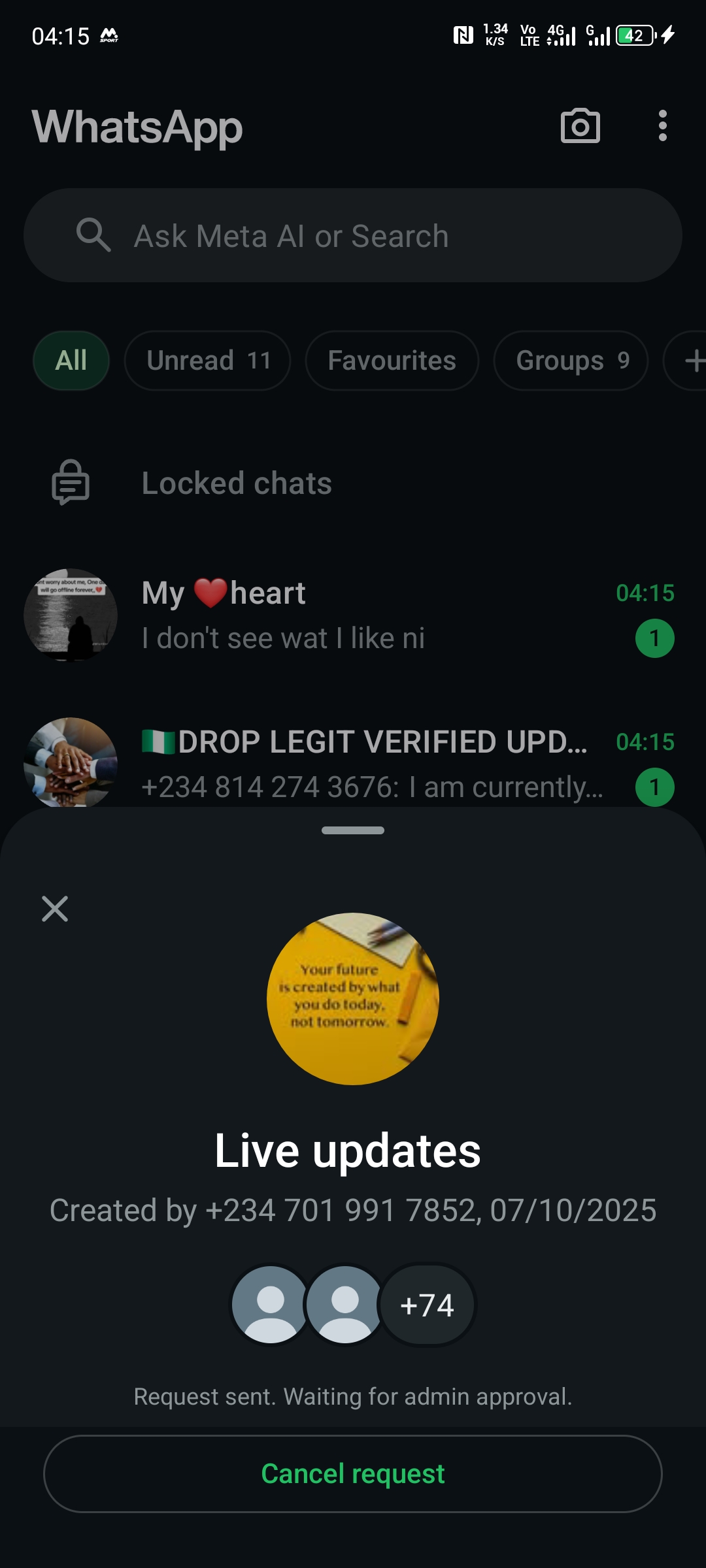
Task: Open Locked chats
Action: coord(237,483)
